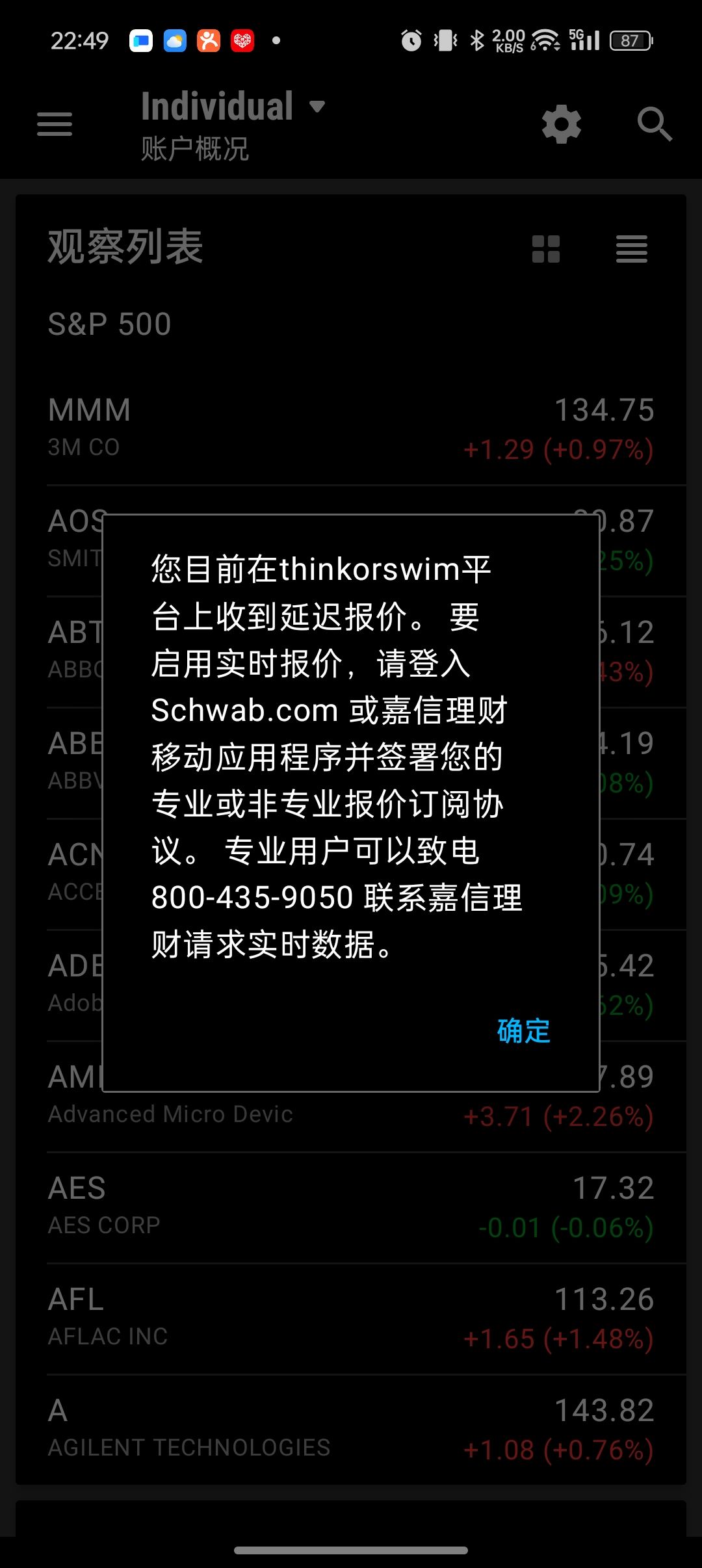Select the S&P 500 watchlist name
This screenshot has width=702, height=1568.
[x=109, y=324]
